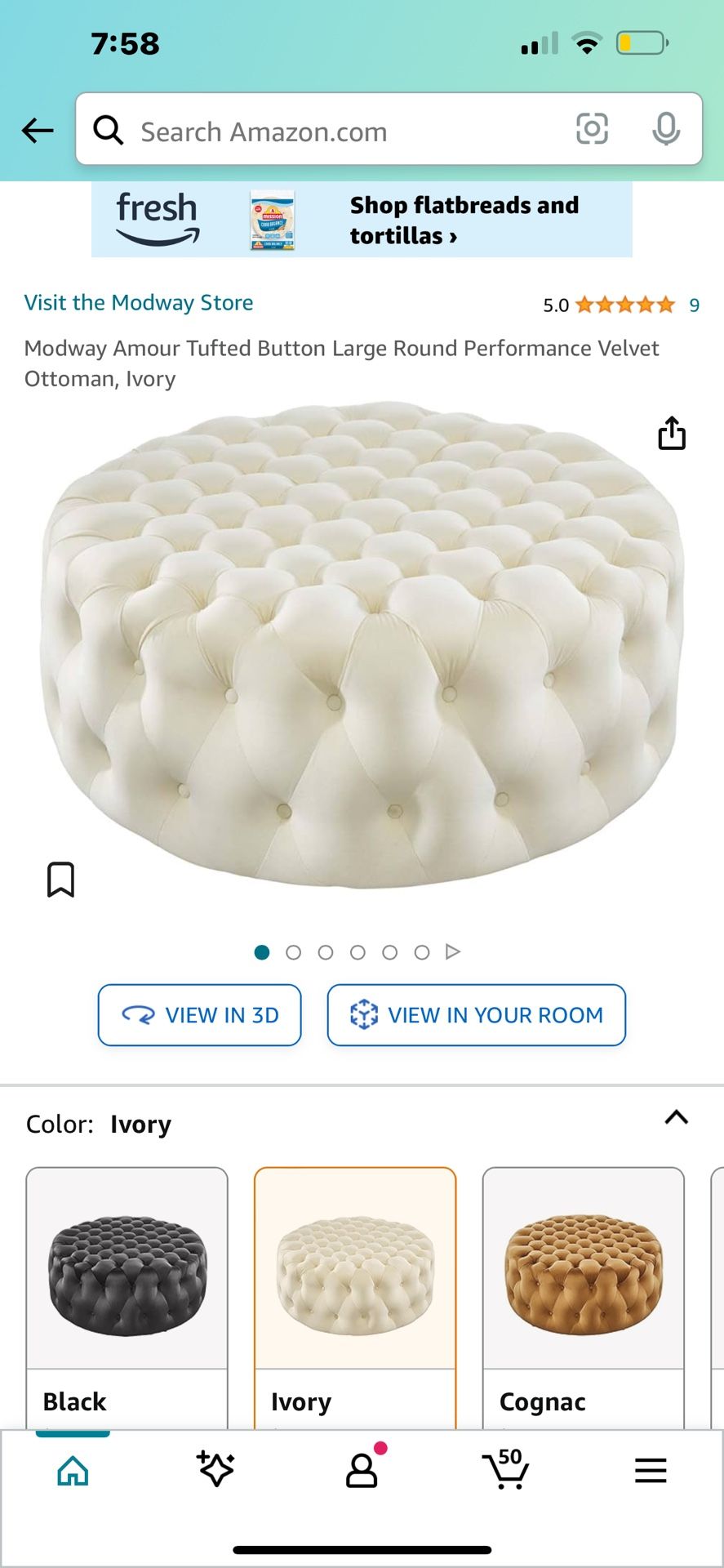Tap View in Your Room
Image resolution: width=724 pixels, height=1568 pixels.
477,1015
